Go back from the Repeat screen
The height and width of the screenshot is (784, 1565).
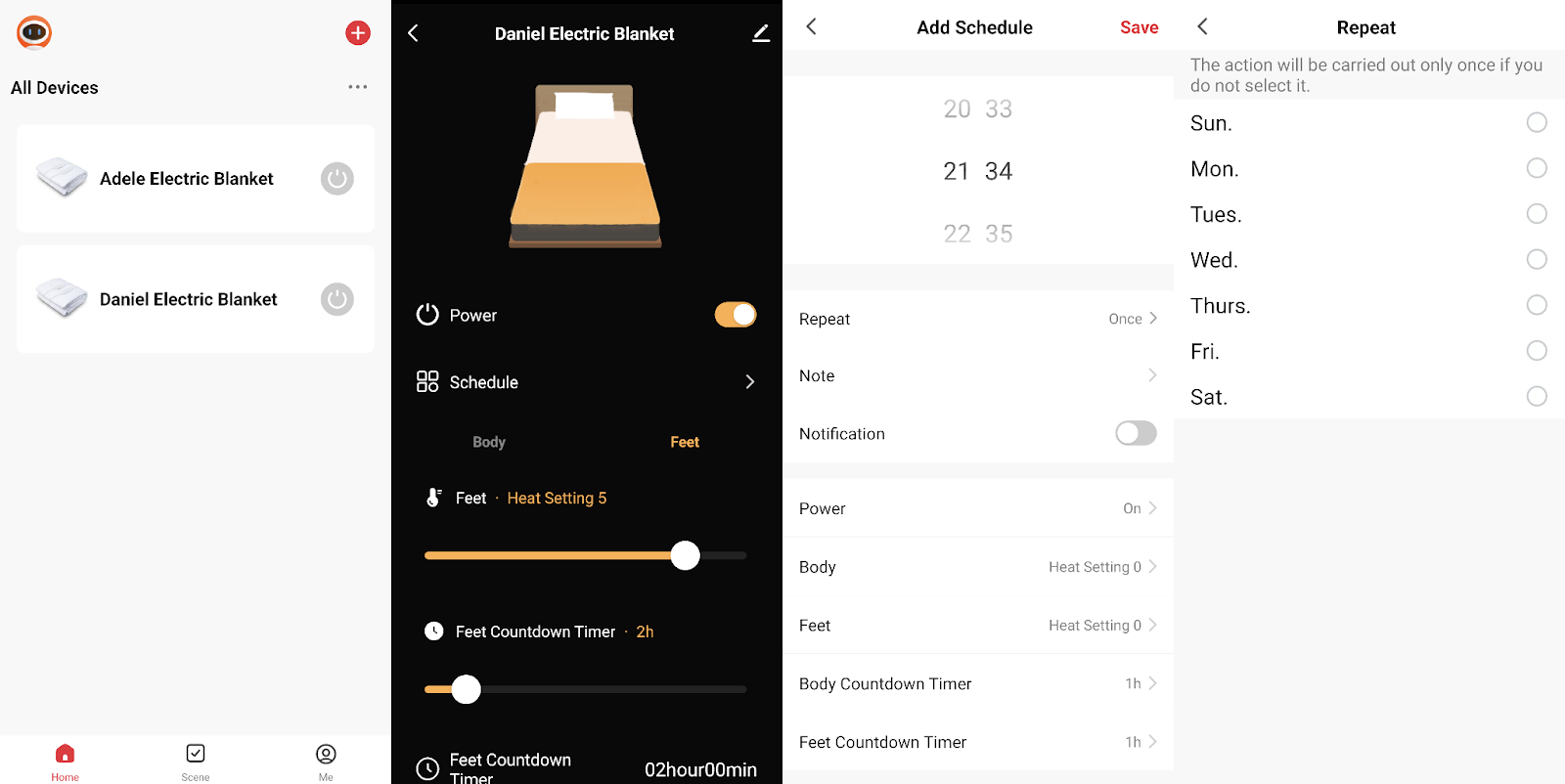click(1203, 27)
